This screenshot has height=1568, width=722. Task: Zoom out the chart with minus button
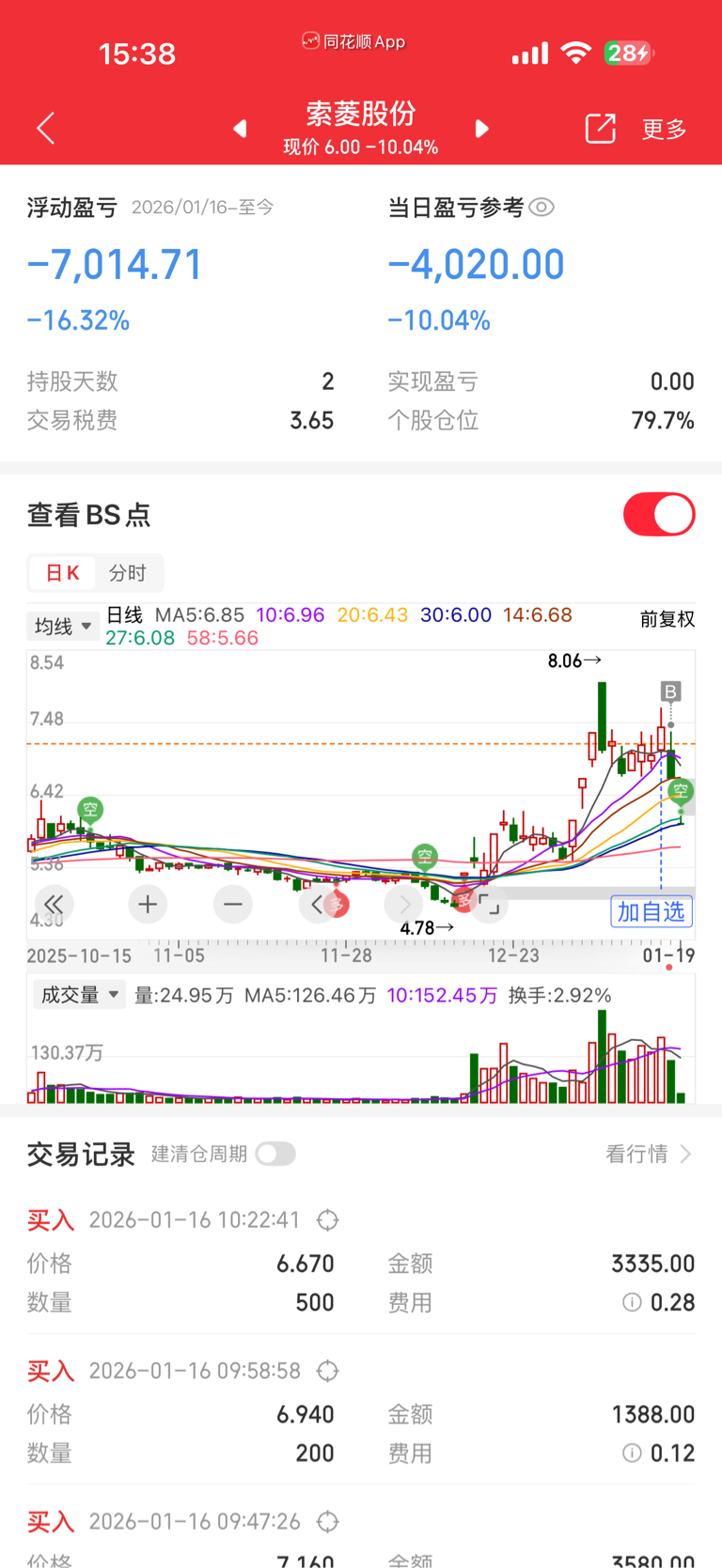(x=232, y=905)
